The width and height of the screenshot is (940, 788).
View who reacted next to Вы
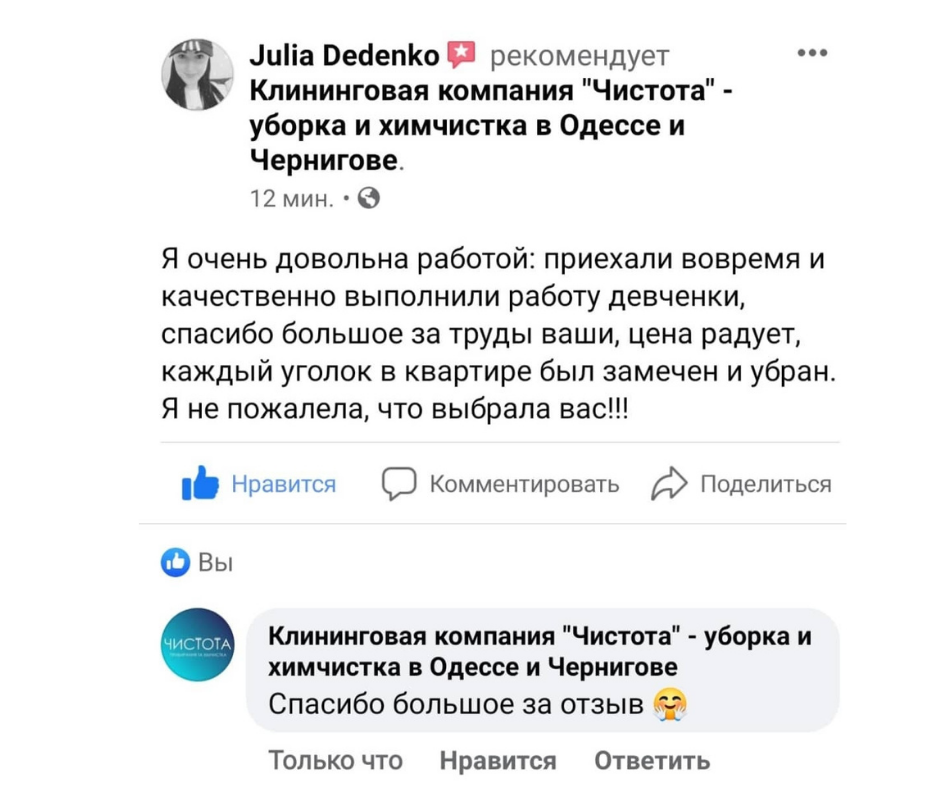point(198,564)
